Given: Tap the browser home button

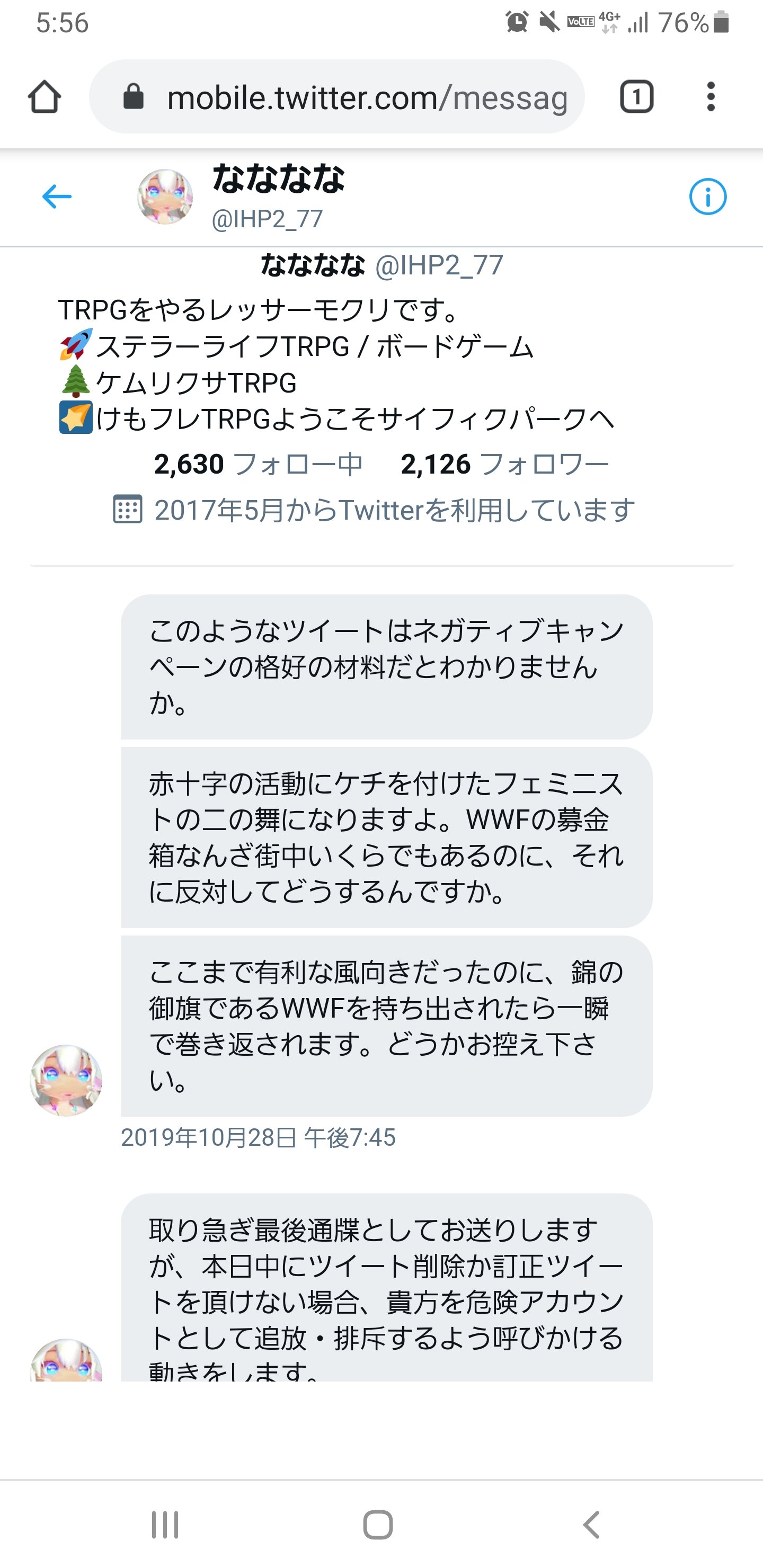Looking at the screenshot, I should (x=45, y=97).
